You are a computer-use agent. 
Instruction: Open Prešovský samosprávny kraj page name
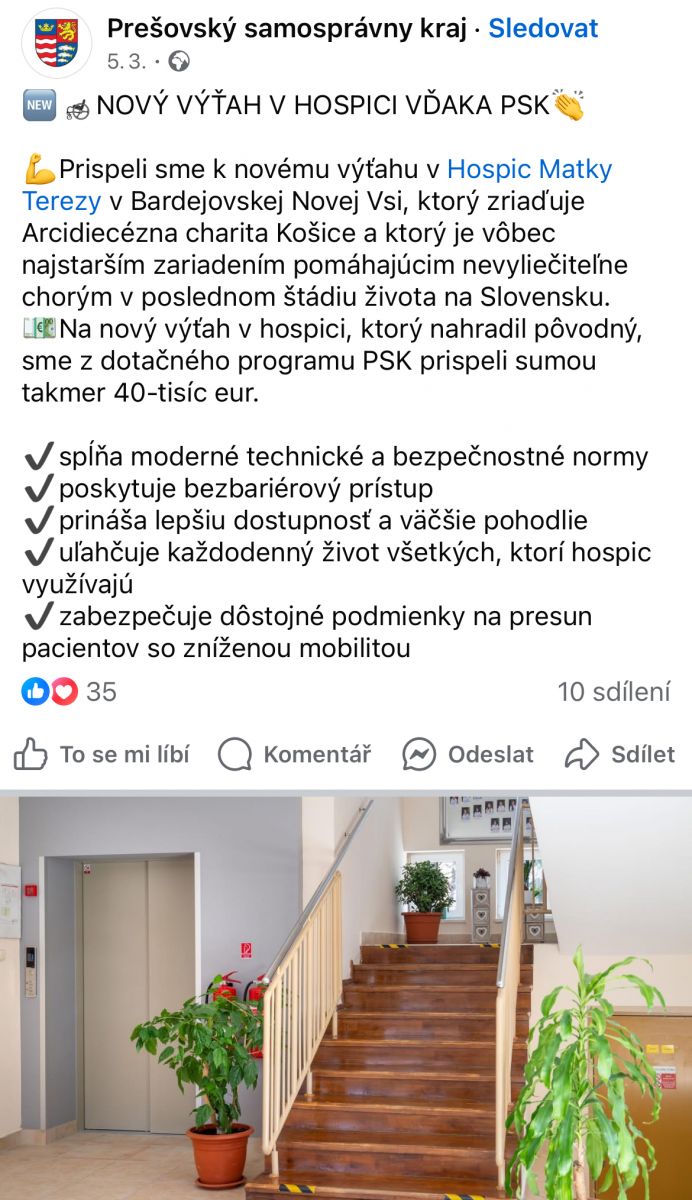pyautogui.click(x=286, y=29)
